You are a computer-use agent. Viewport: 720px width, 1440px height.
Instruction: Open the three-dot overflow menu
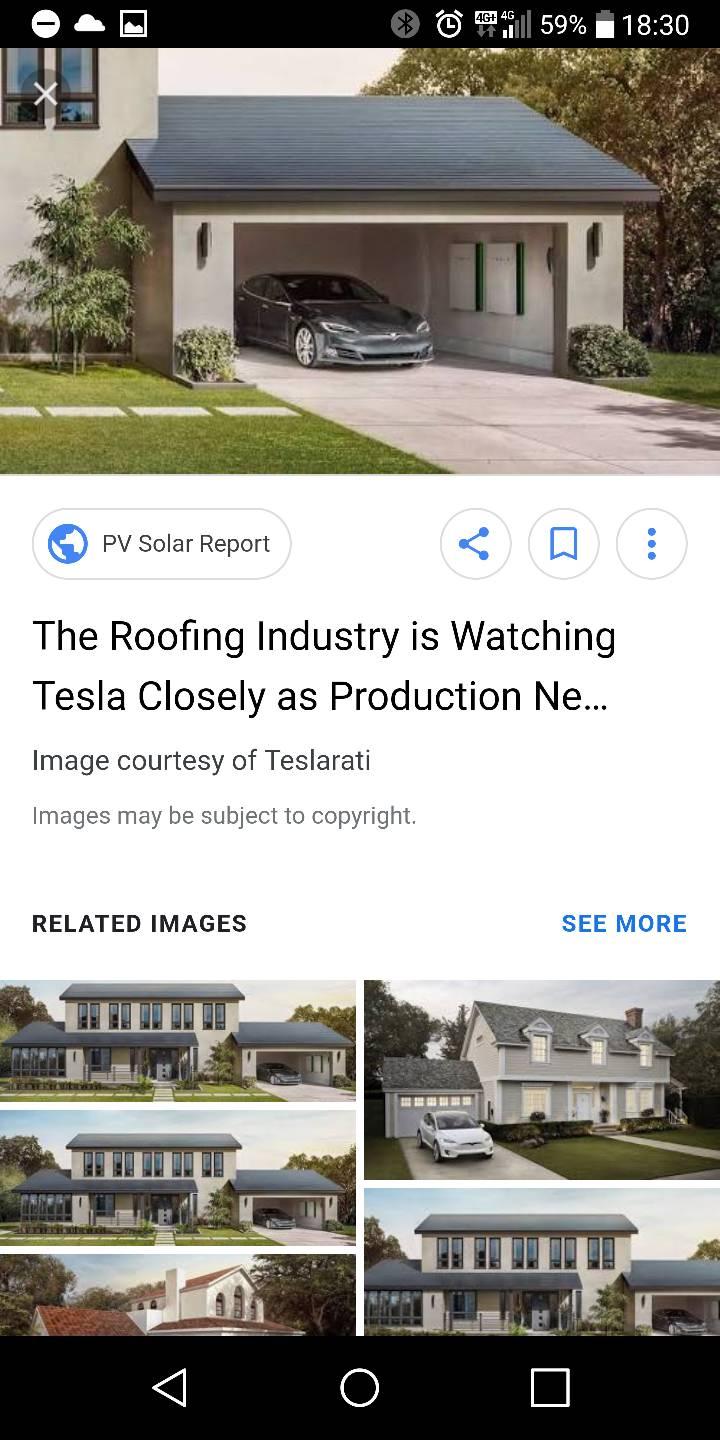click(x=651, y=544)
